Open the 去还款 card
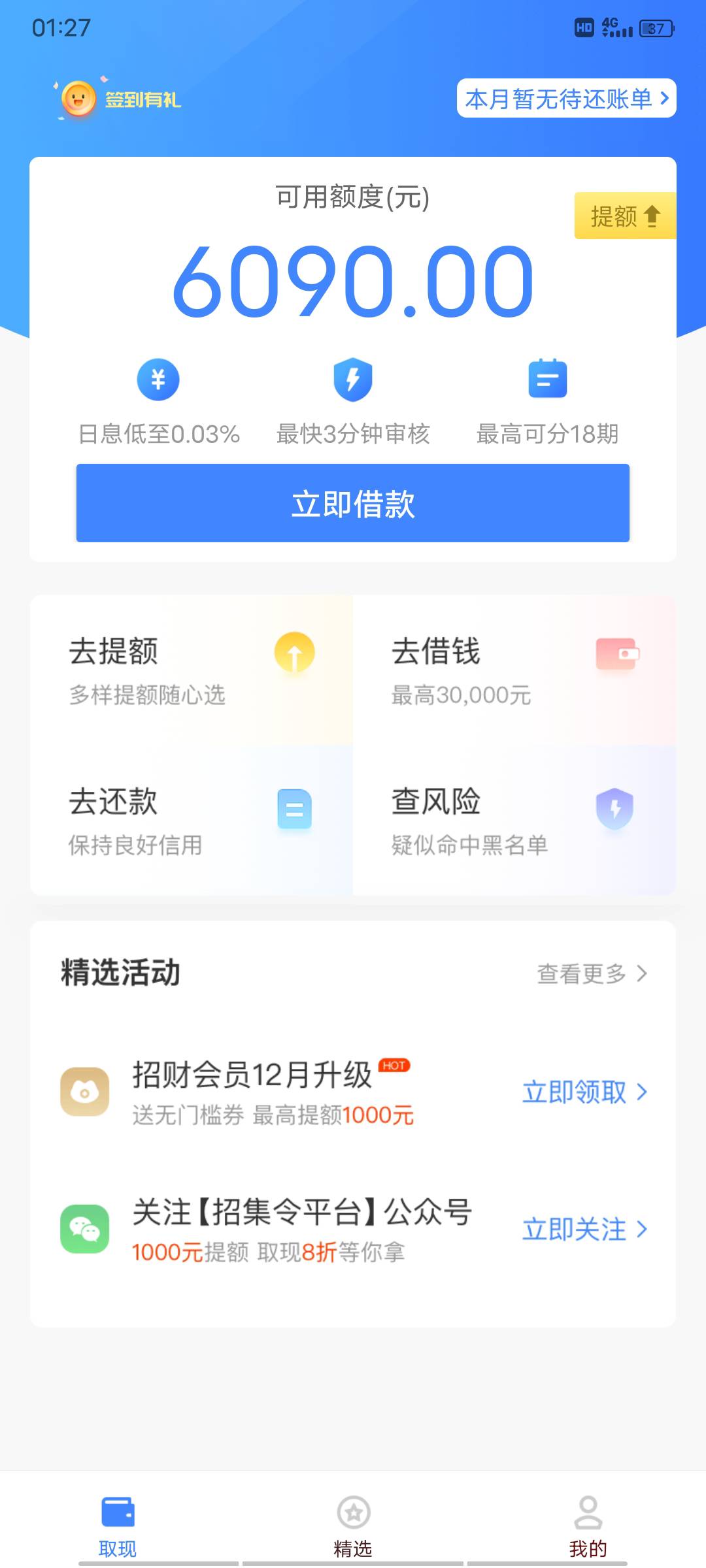706x1568 pixels. pos(192,821)
